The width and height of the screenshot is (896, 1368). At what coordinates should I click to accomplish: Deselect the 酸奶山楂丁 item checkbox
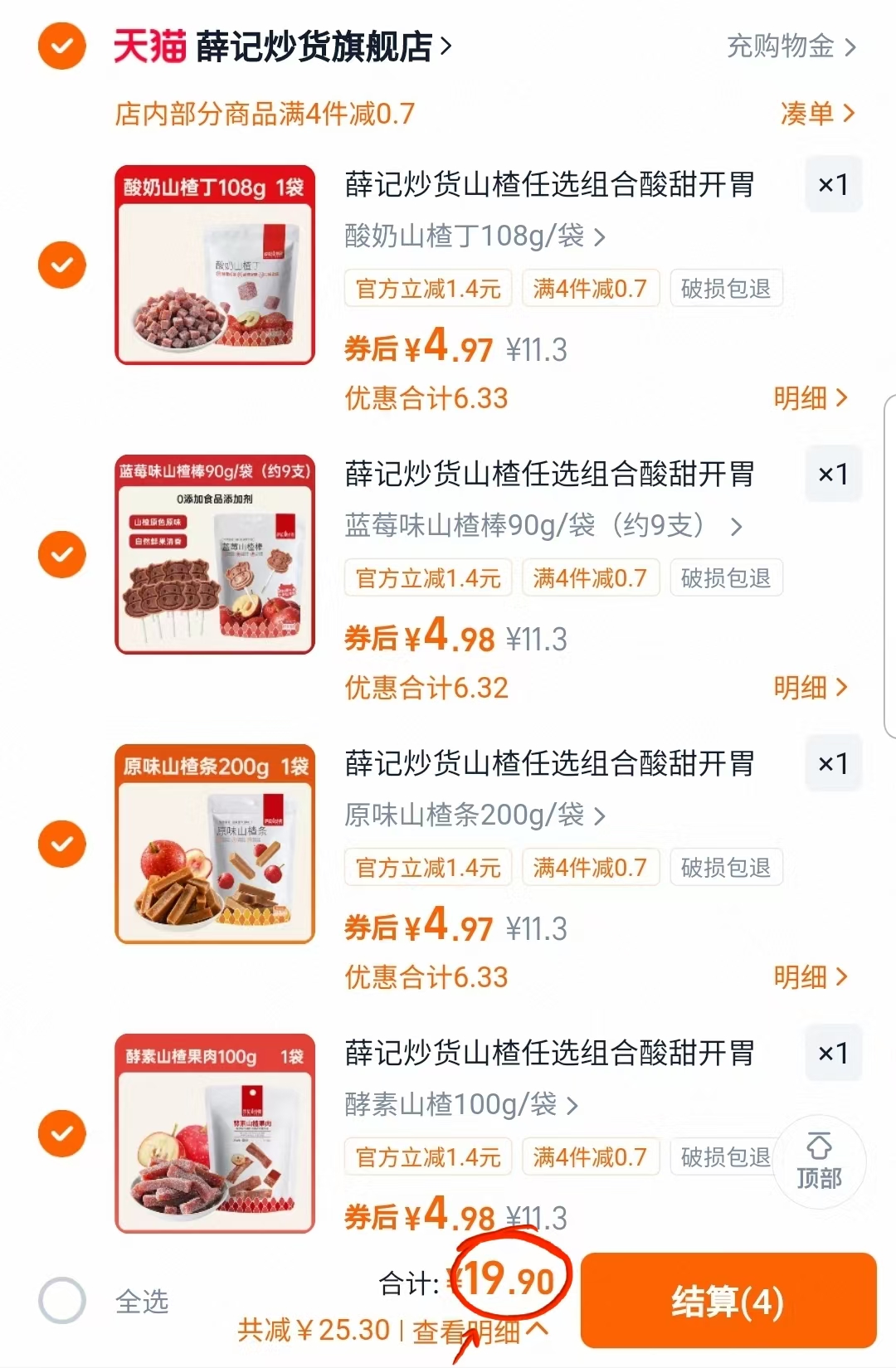[61, 265]
